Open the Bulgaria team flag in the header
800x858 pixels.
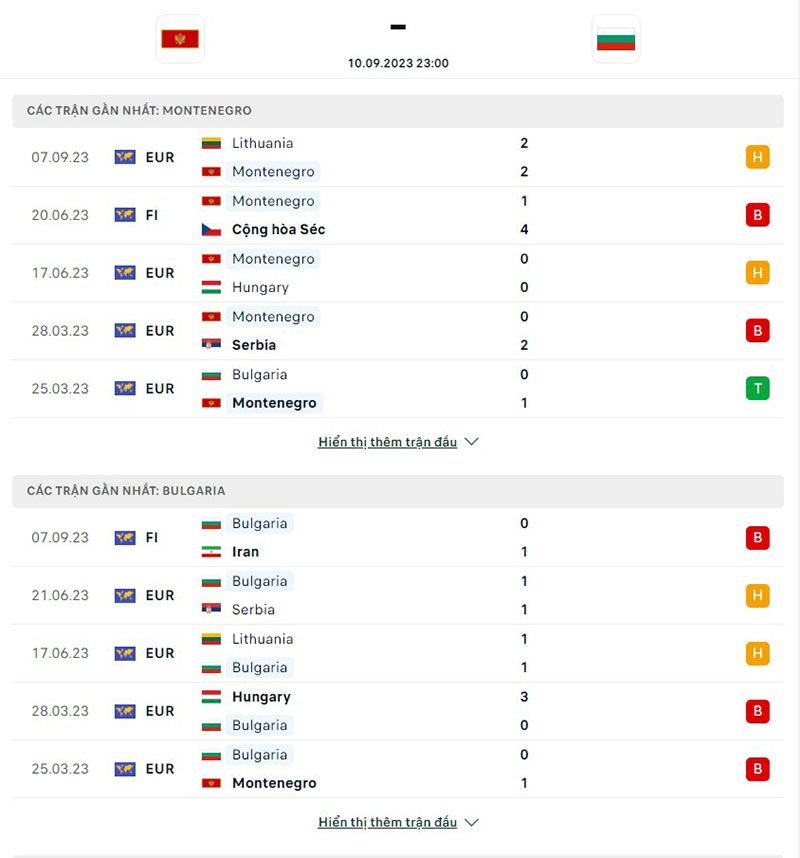point(616,39)
